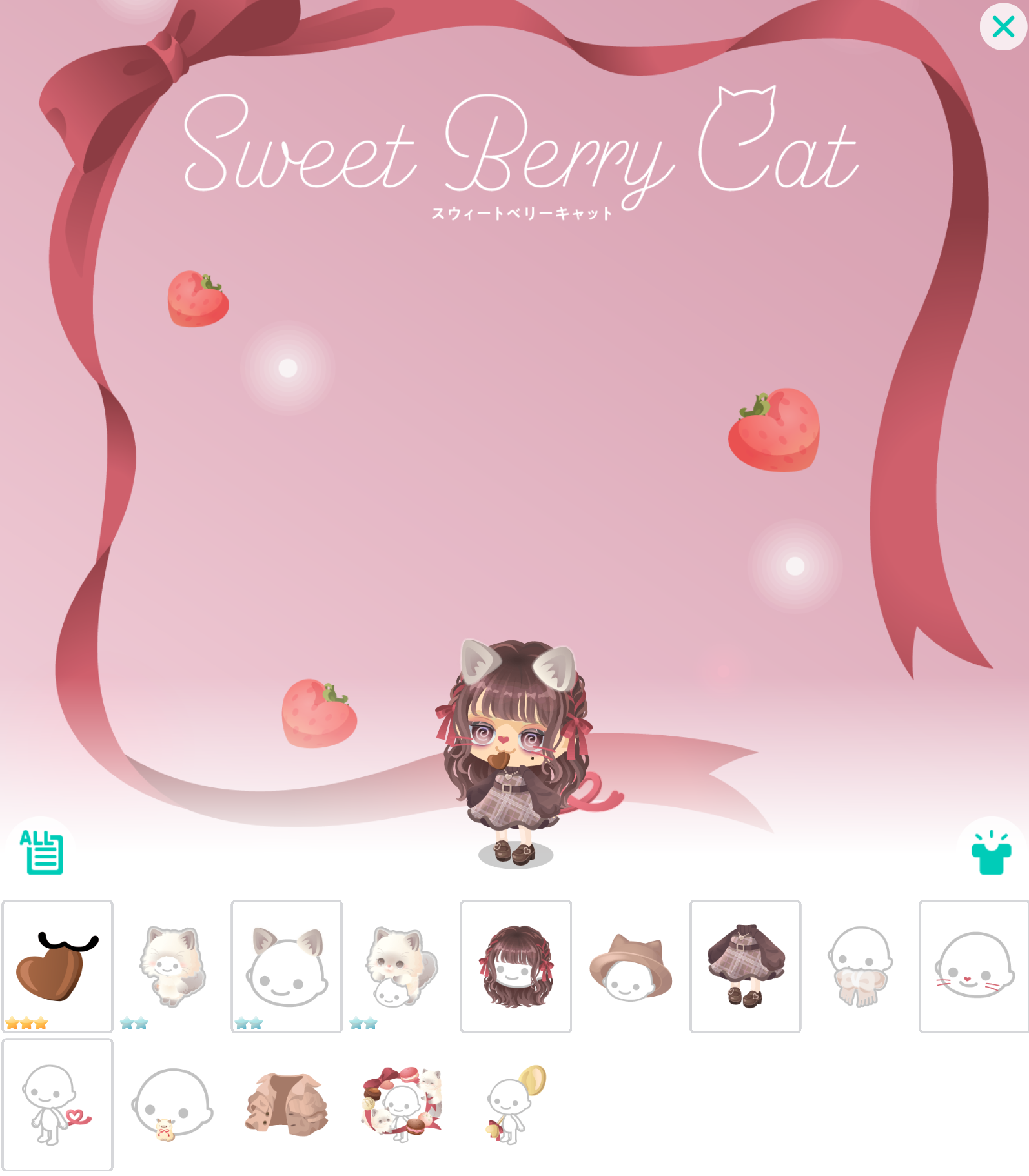Open the ALL items list icon
The height and width of the screenshot is (1176, 1029).
point(43,852)
